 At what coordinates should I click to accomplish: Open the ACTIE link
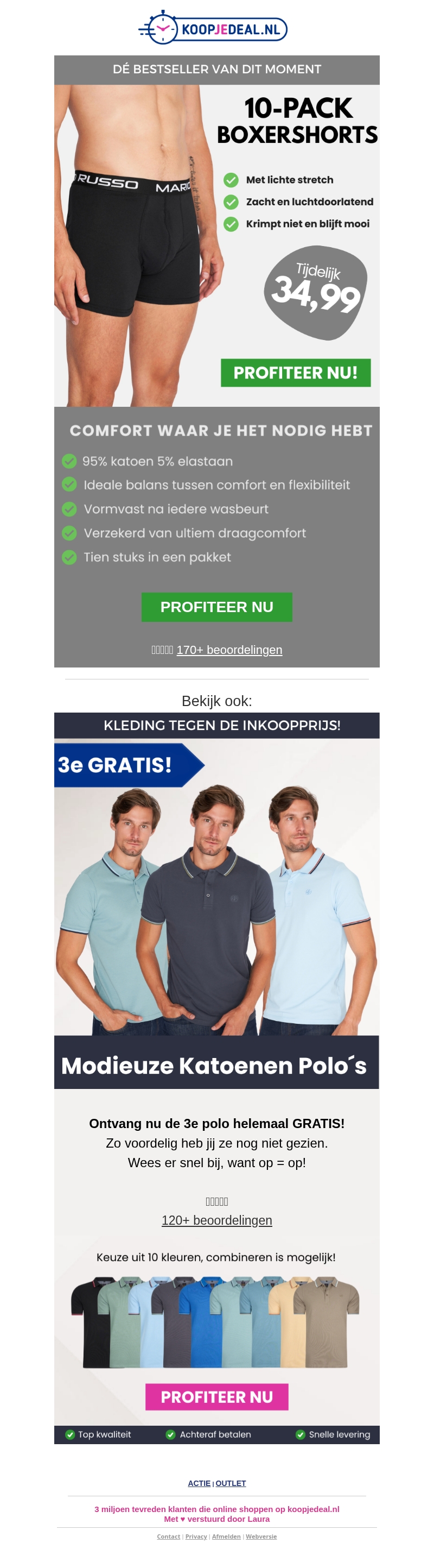point(199,1483)
